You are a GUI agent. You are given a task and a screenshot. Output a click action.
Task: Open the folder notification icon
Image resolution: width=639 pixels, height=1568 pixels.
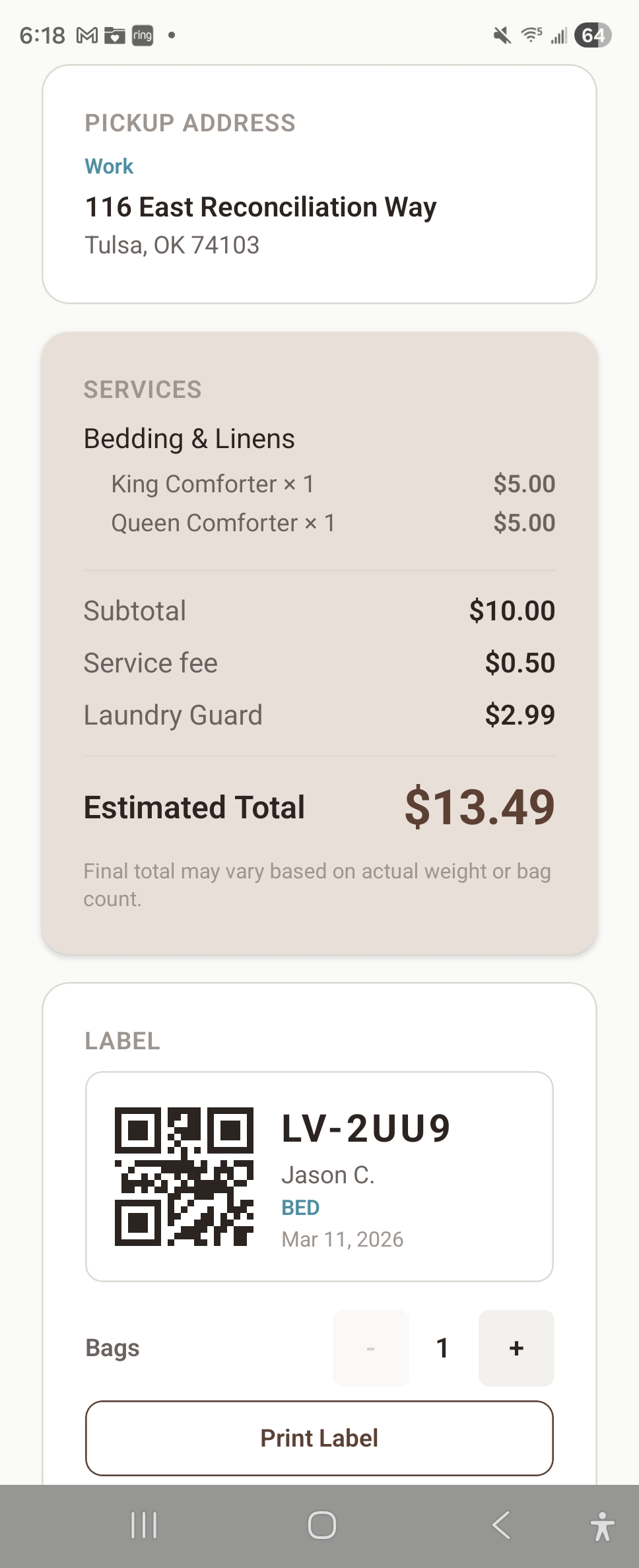(x=114, y=35)
